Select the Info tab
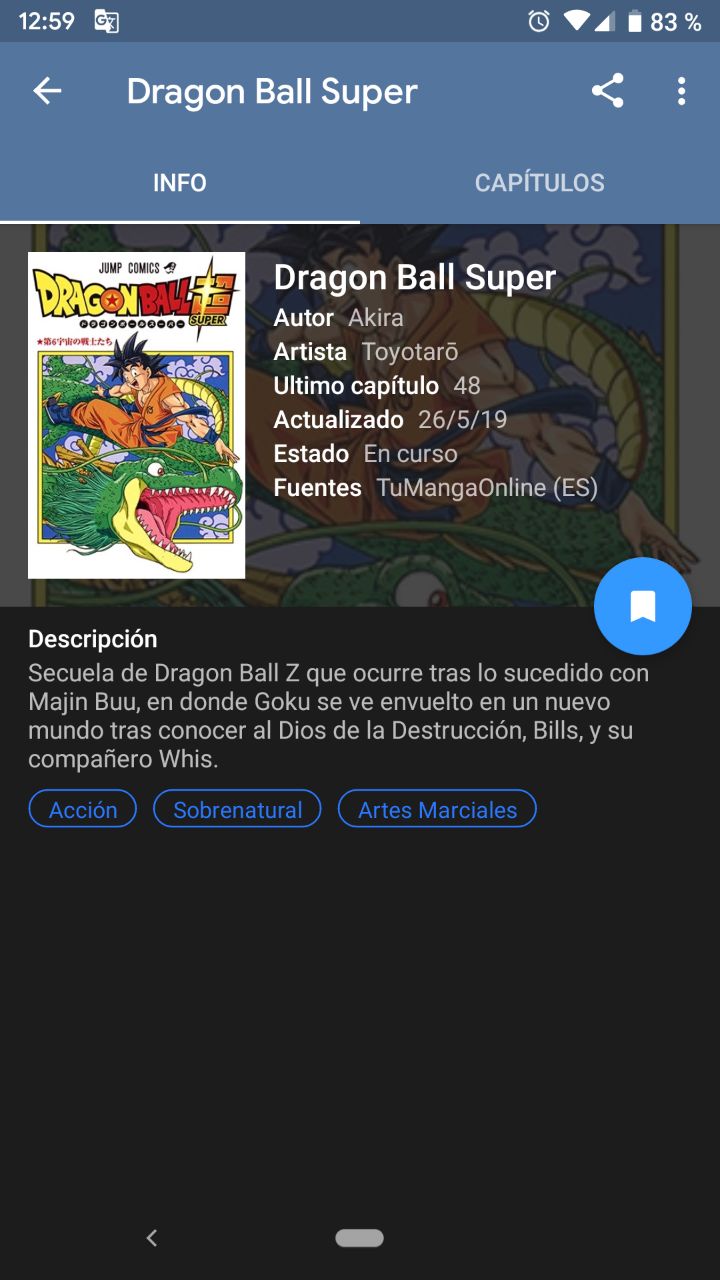720x1280 pixels. click(180, 183)
